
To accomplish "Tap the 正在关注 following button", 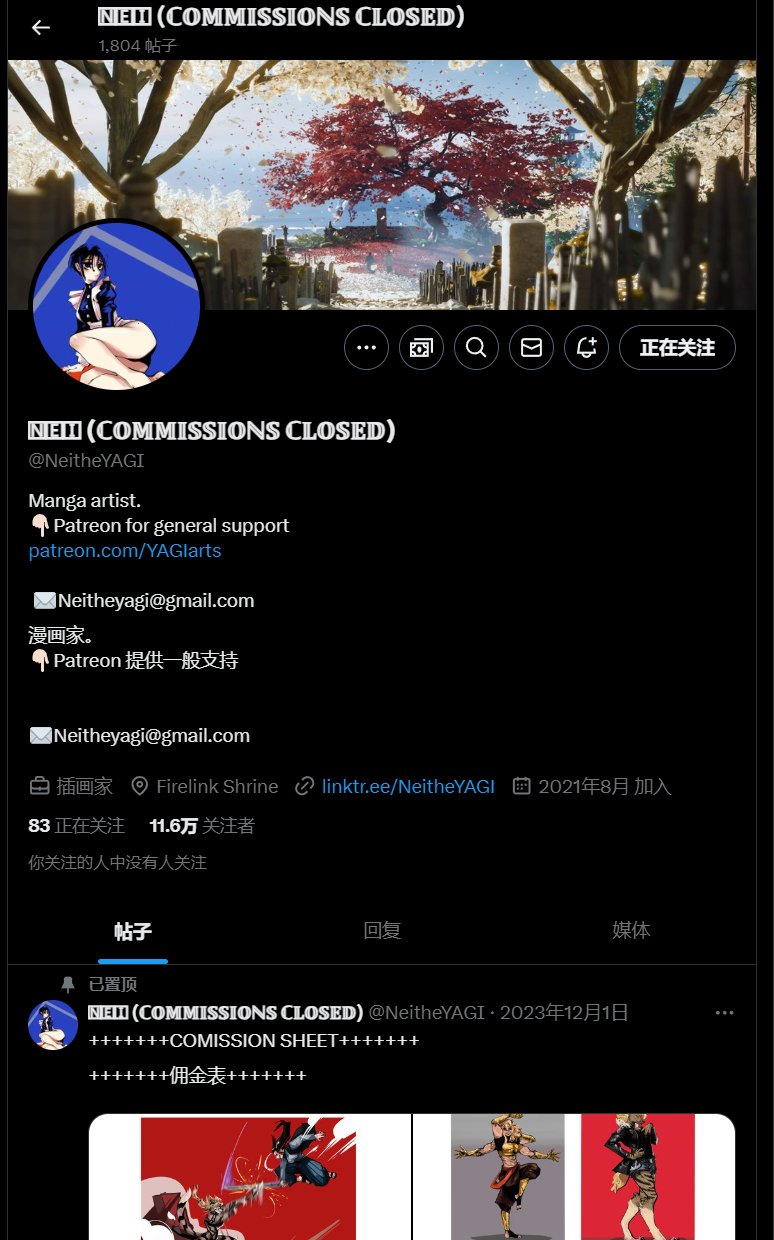I will click(x=677, y=347).
